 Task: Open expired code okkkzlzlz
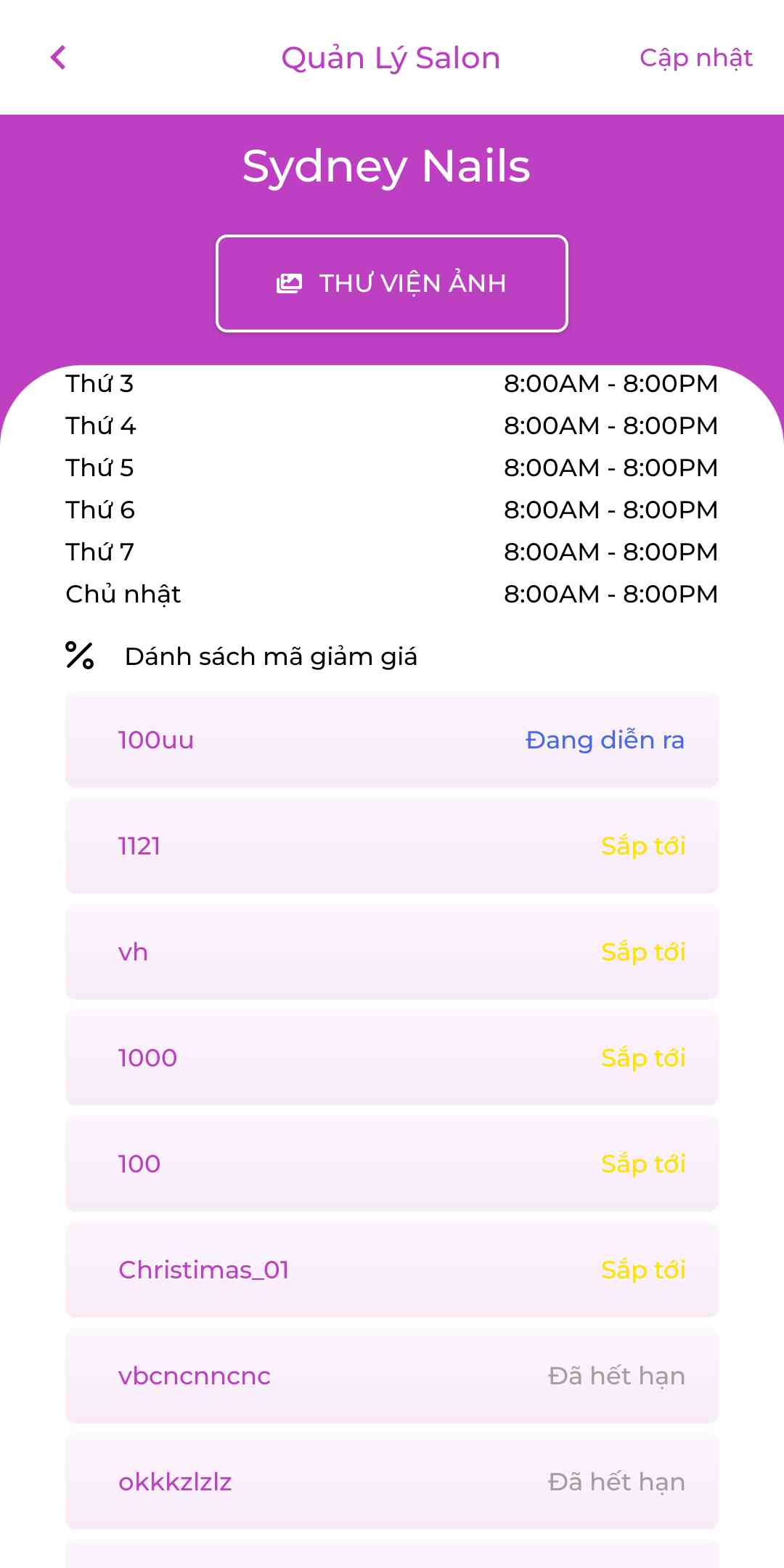click(392, 1482)
